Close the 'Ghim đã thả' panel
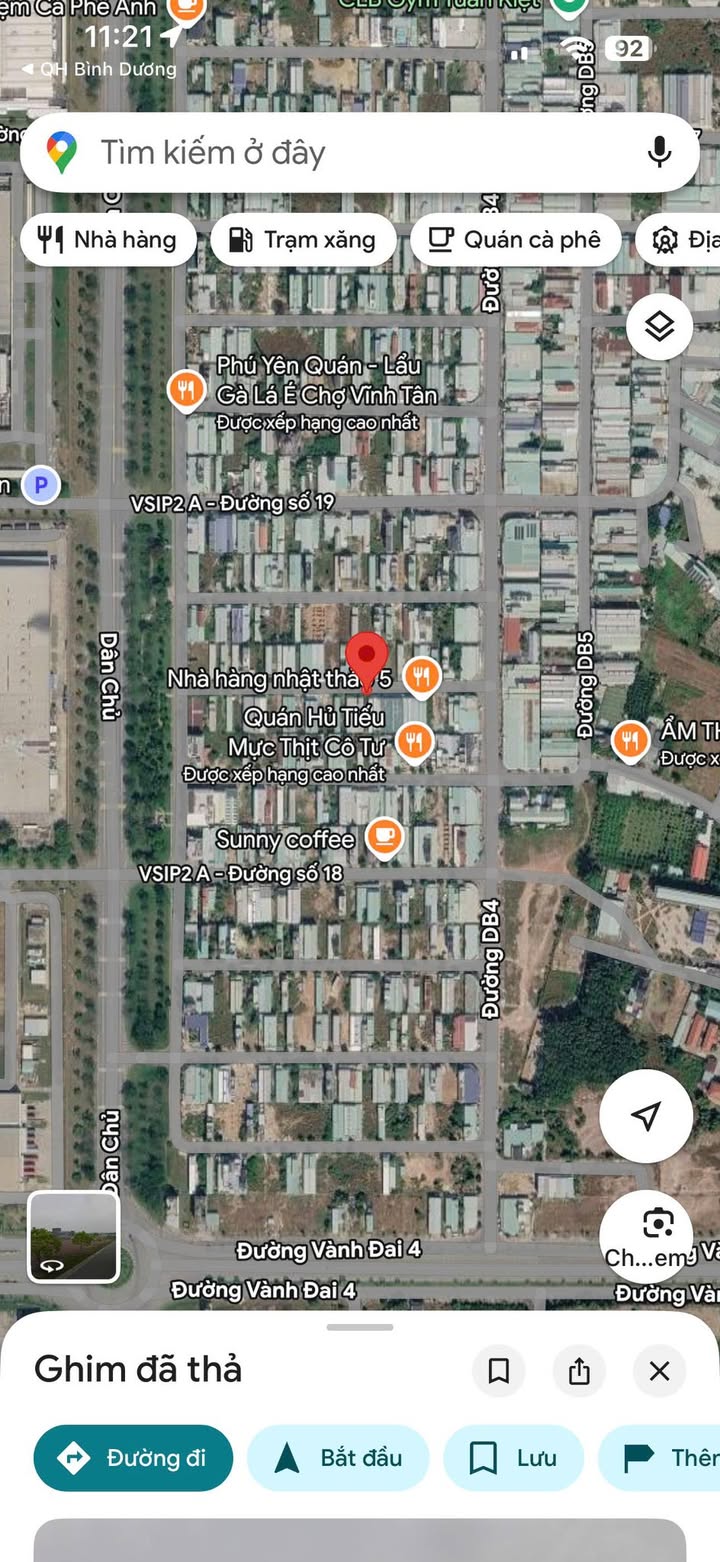Image resolution: width=720 pixels, height=1562 pixels. click(659, 1370)
